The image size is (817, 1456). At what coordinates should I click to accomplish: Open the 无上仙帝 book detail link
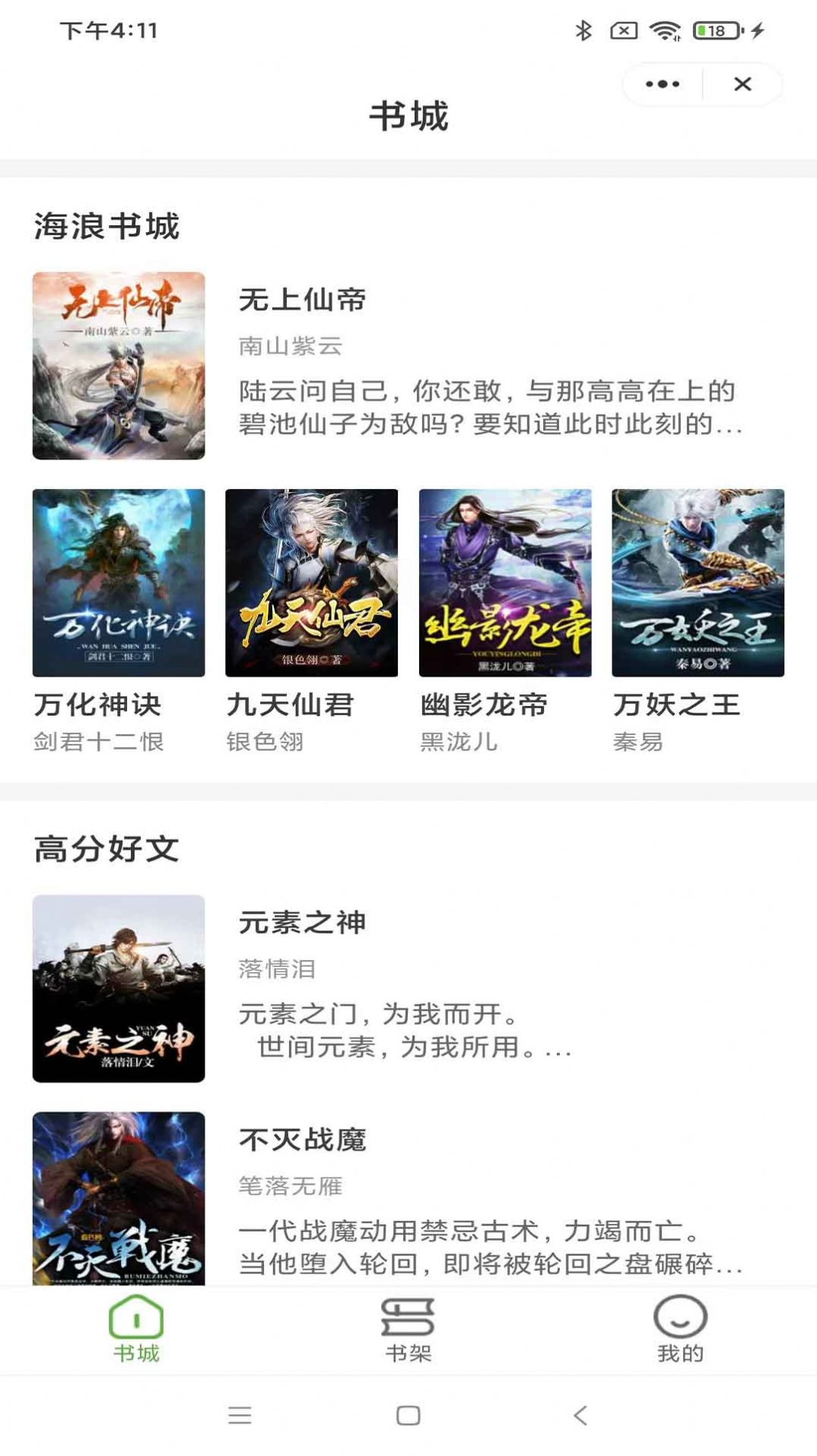click(x=303, y=300)
